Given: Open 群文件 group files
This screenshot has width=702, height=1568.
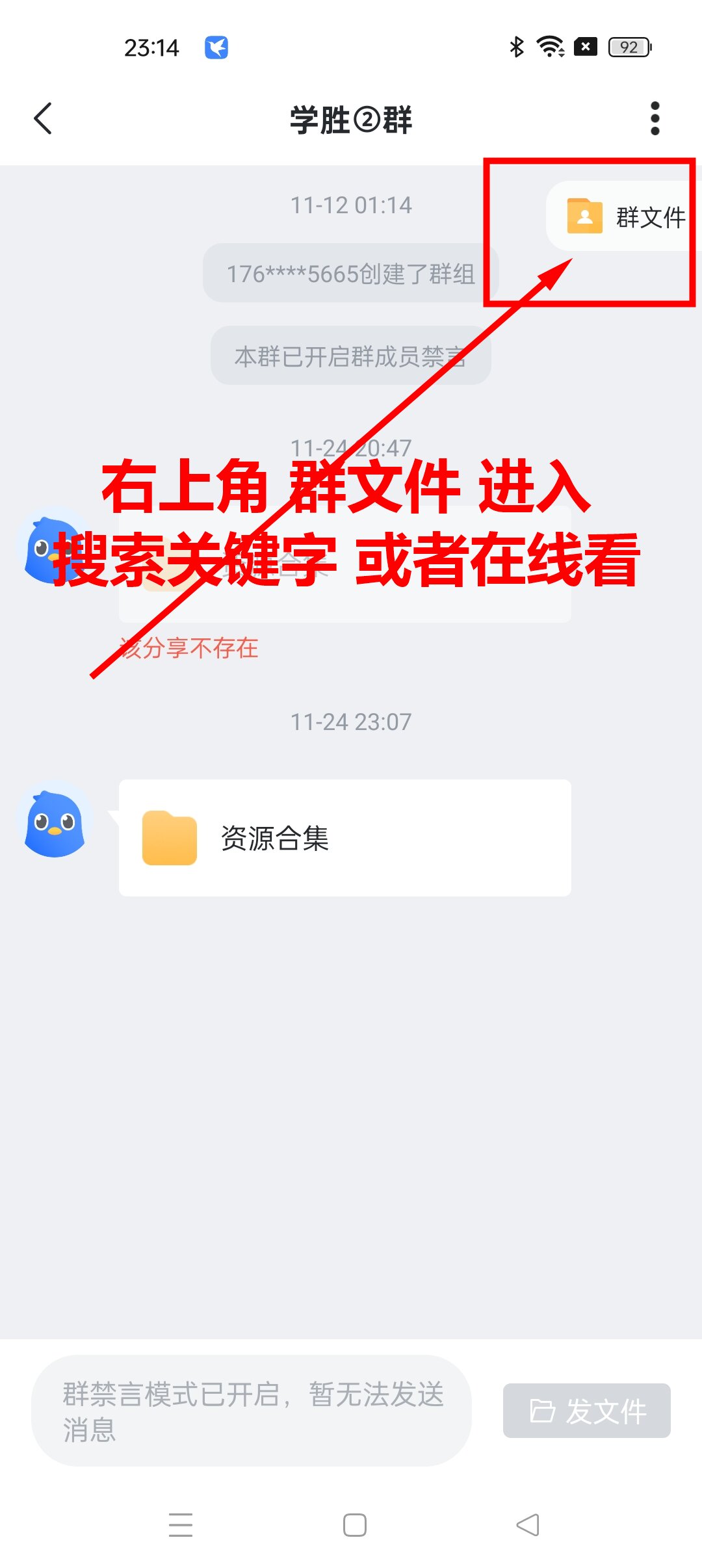Looking at the screenshot, I should coord(625,216).
